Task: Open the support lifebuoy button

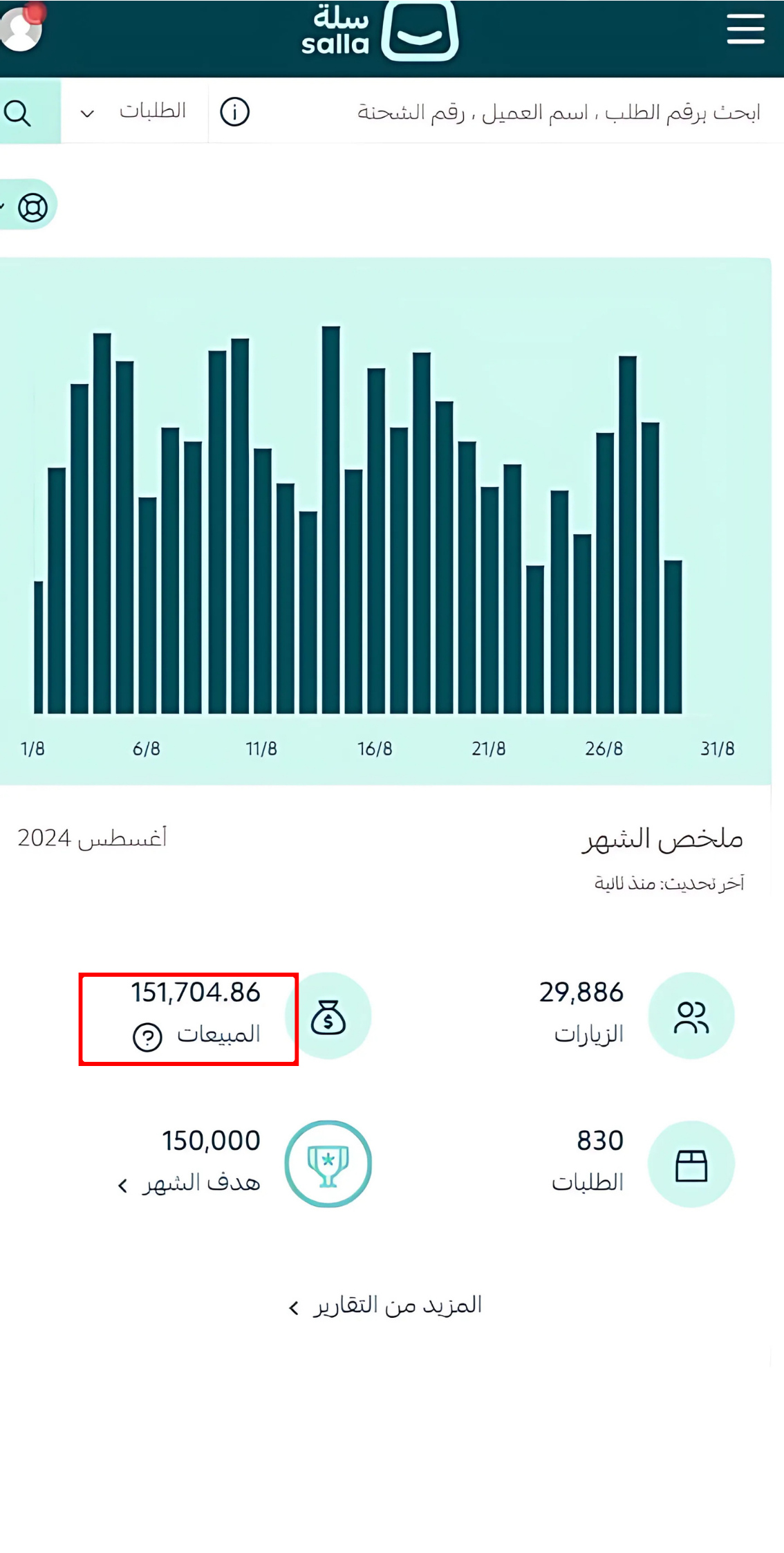Action: click(x=32, y=207)
